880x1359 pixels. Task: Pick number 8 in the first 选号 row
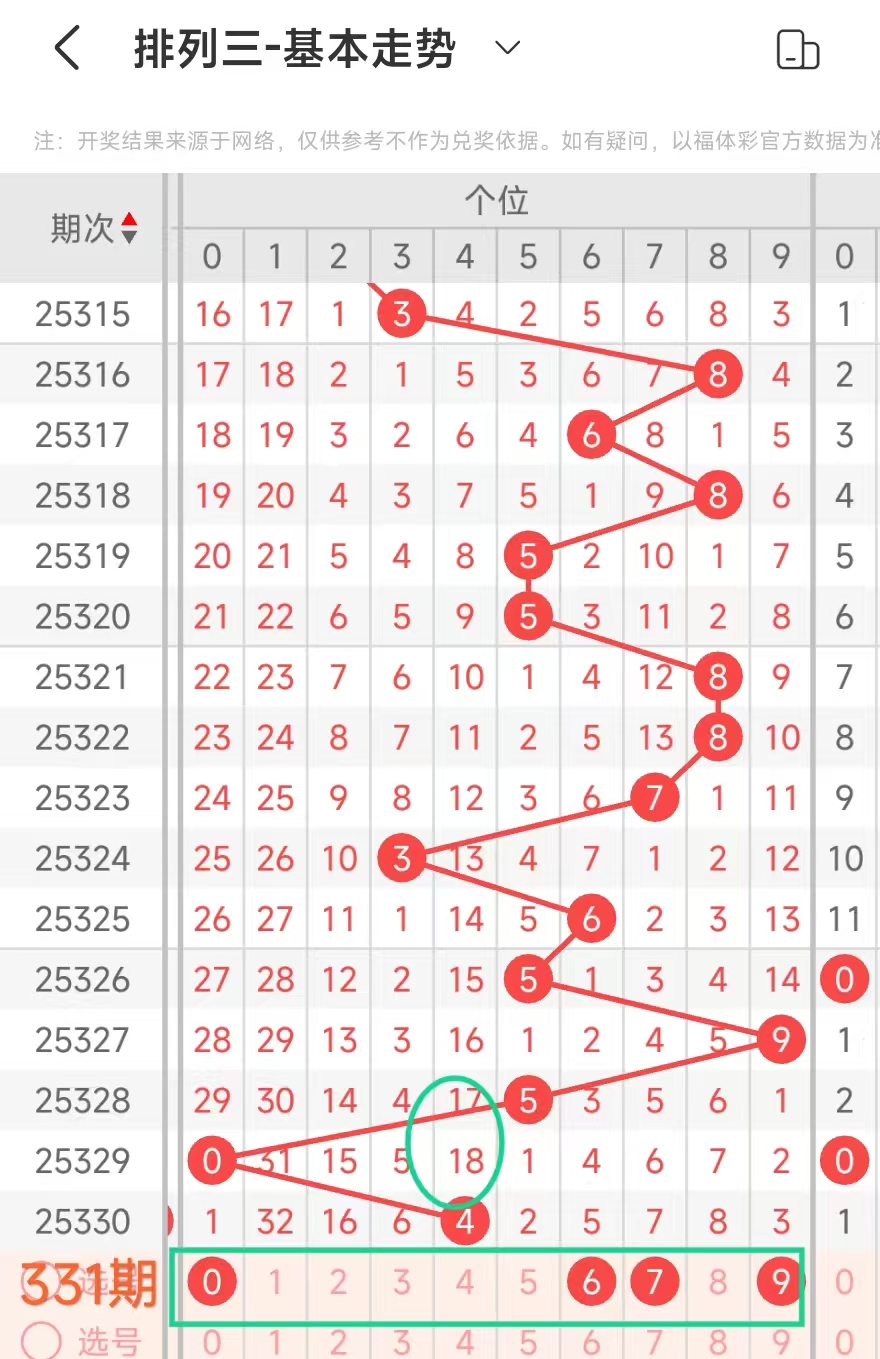point(718,1282)
